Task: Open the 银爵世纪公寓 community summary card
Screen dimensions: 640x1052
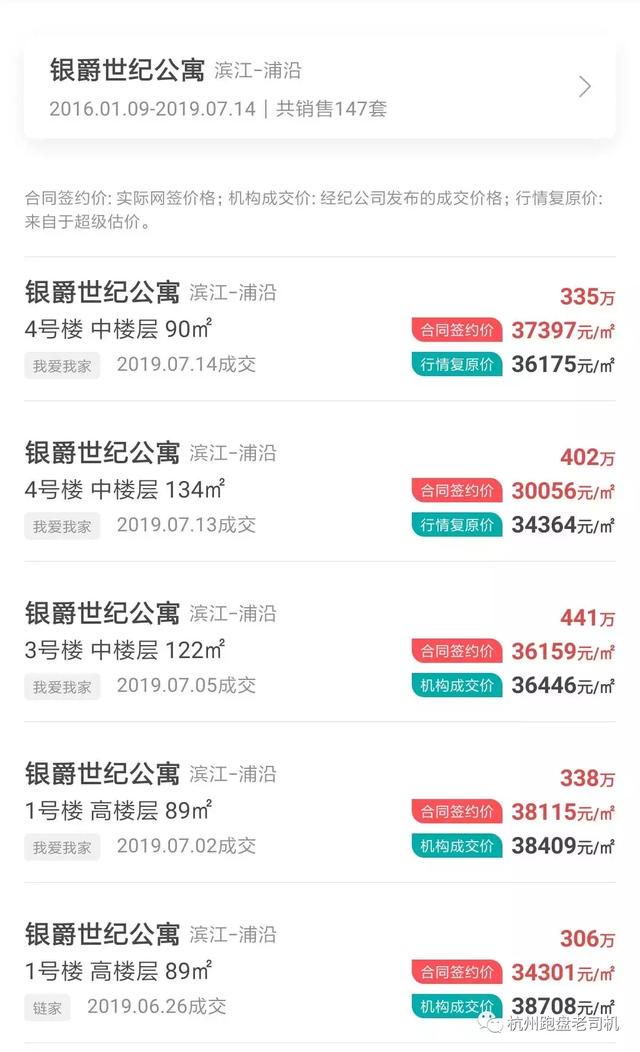Action: click(319, 87)
